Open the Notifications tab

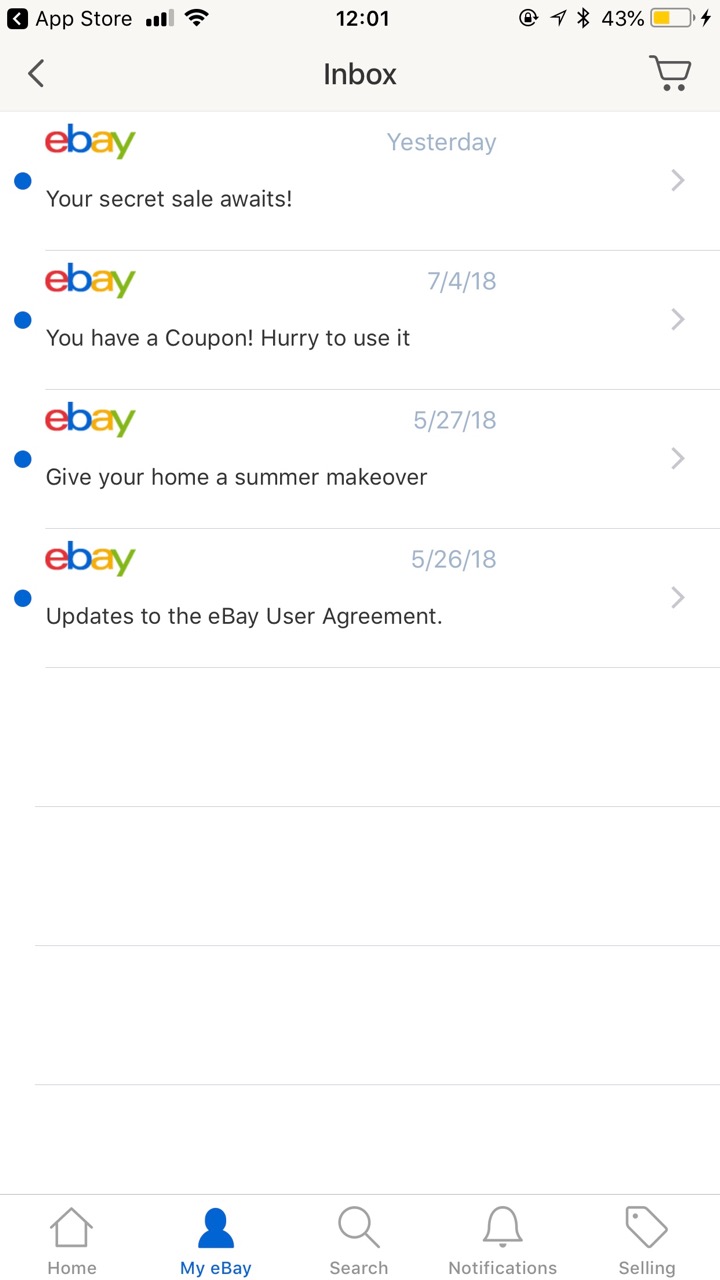click(502, 1240)
